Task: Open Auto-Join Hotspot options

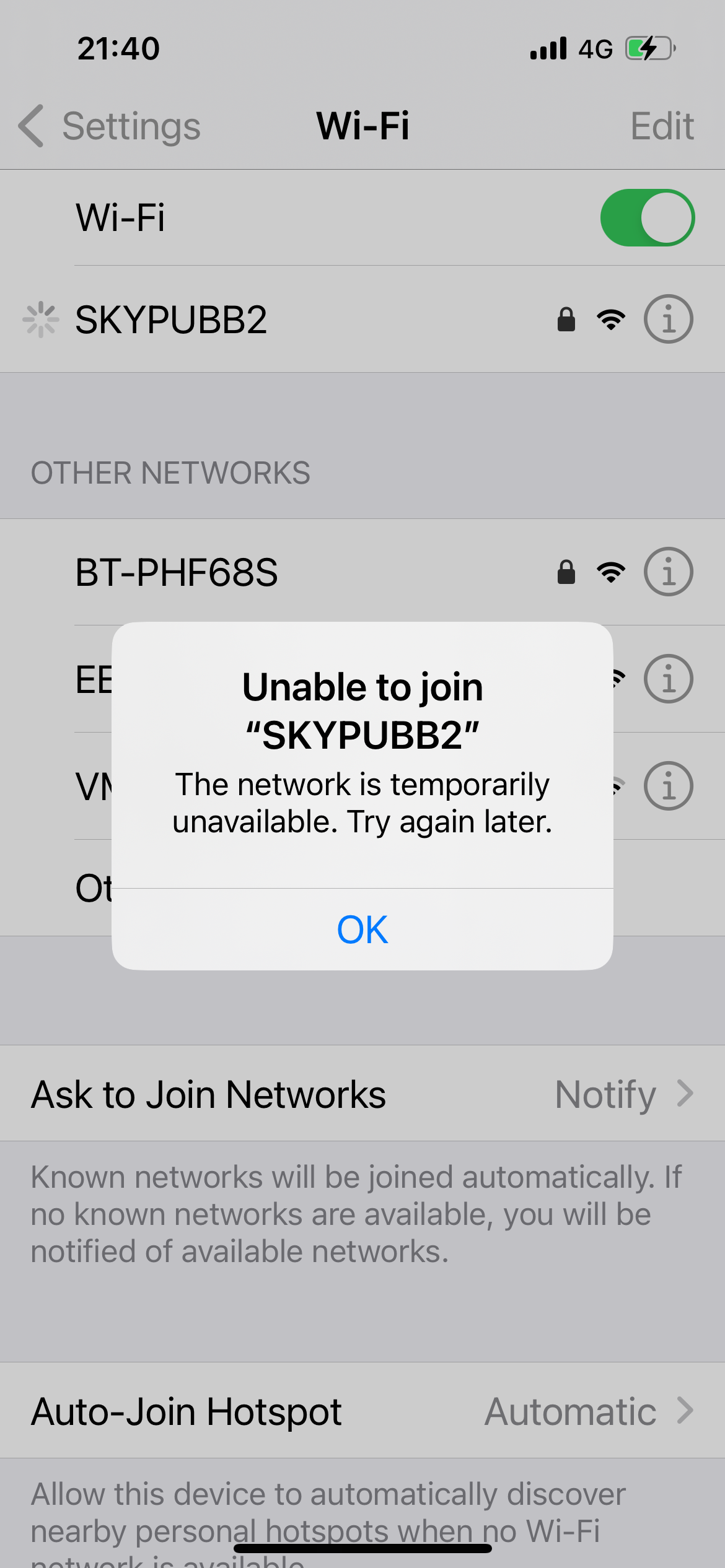Action: tap(362, 1411)
